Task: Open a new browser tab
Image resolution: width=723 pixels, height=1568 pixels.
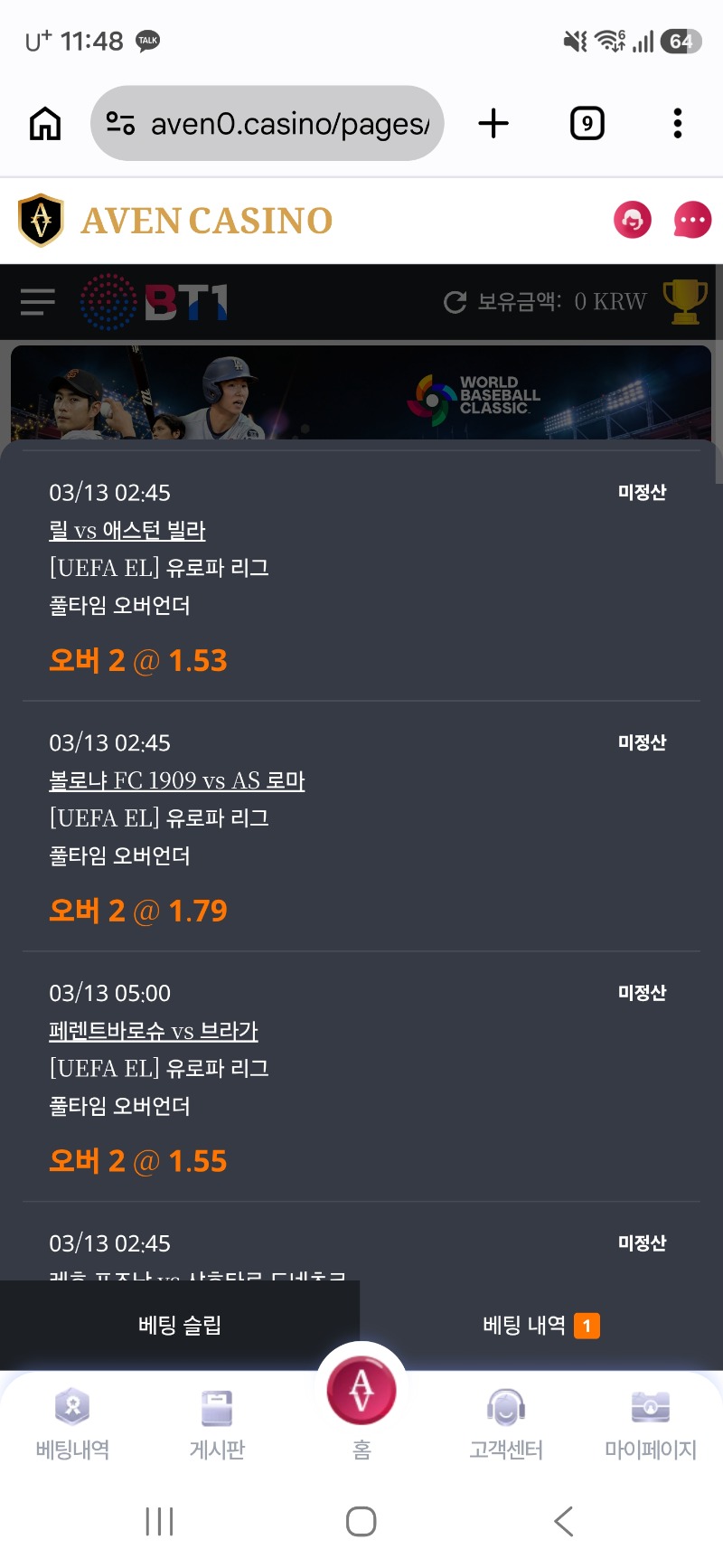Action: [493, 123]
